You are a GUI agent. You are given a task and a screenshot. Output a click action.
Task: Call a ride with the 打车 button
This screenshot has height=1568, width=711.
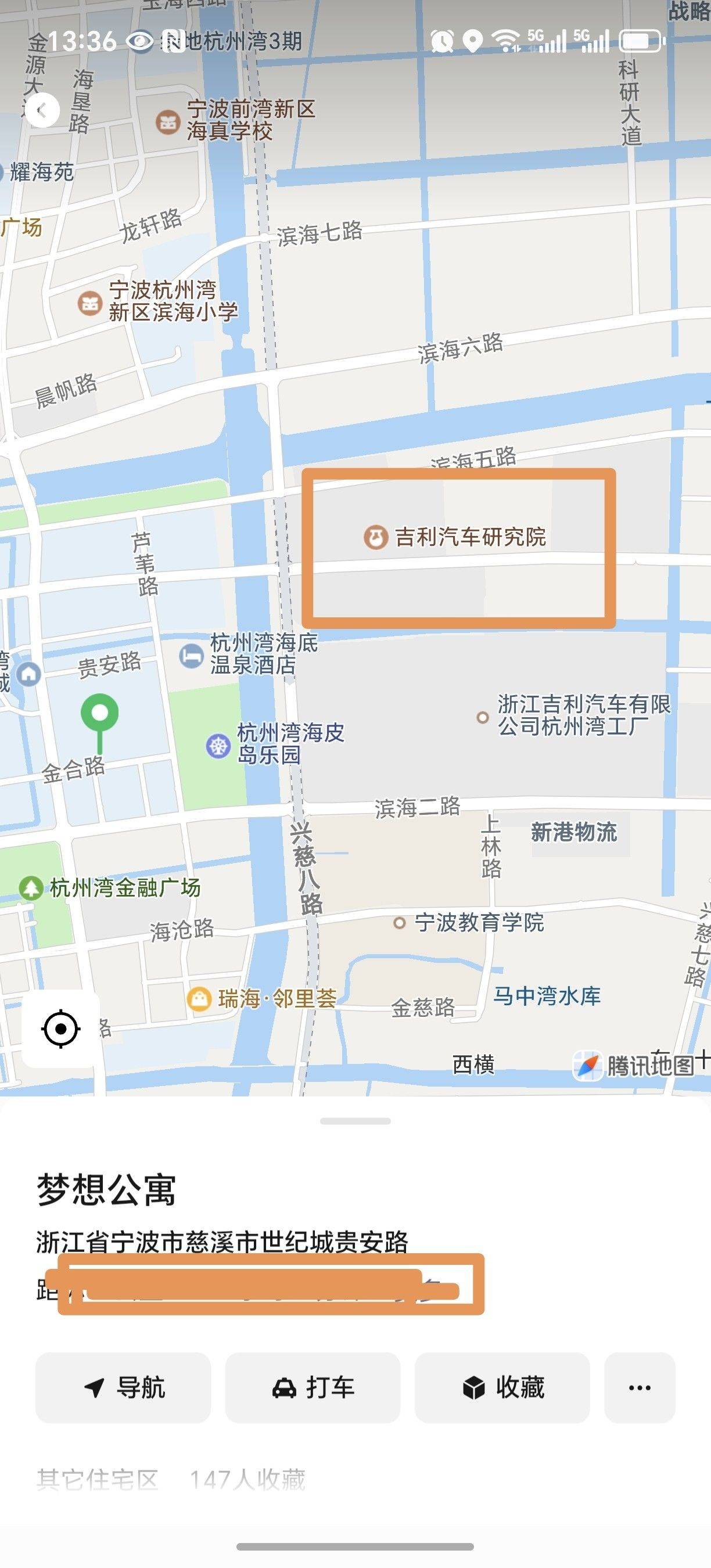click(x=313, y=1388)
